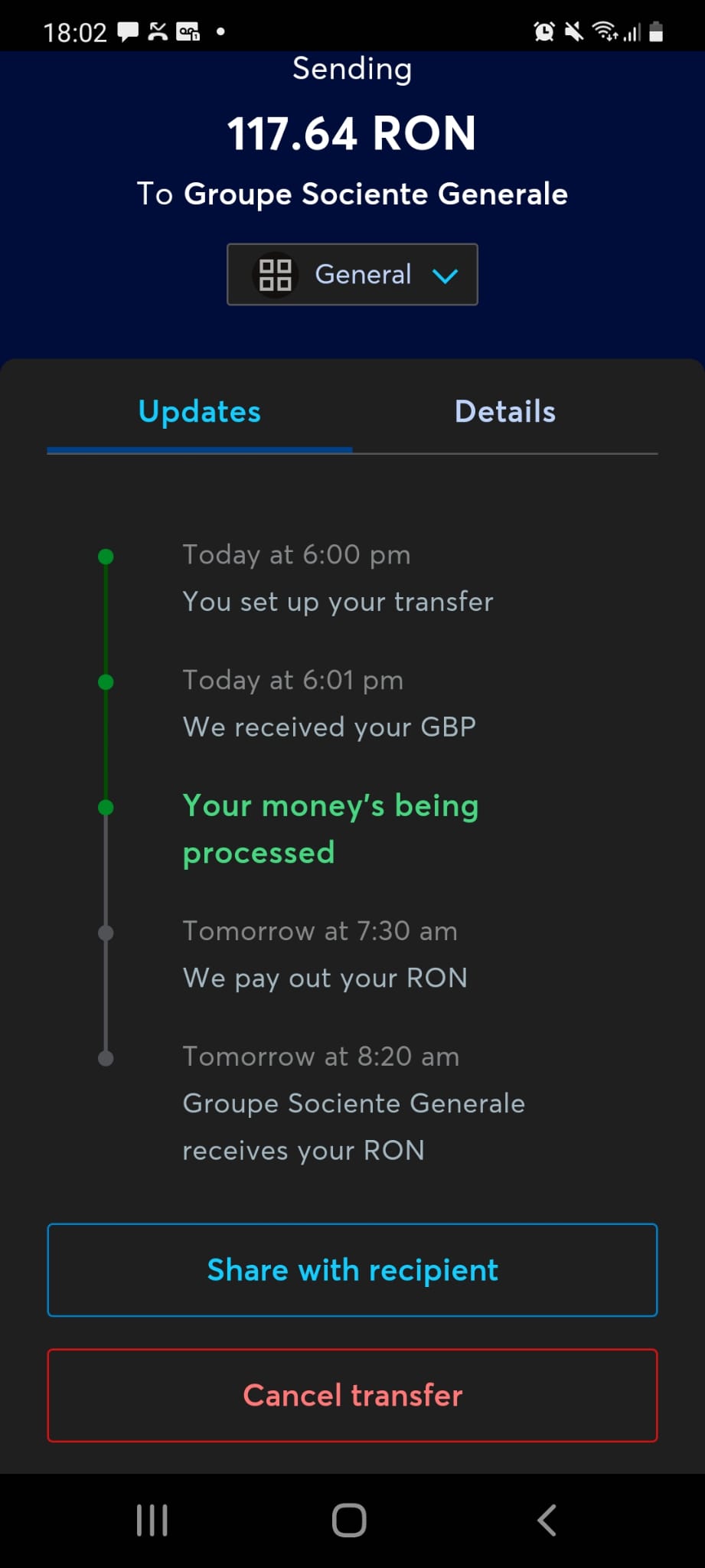Go back using system back button
Screen dimensions: 705x1568
547,1521
